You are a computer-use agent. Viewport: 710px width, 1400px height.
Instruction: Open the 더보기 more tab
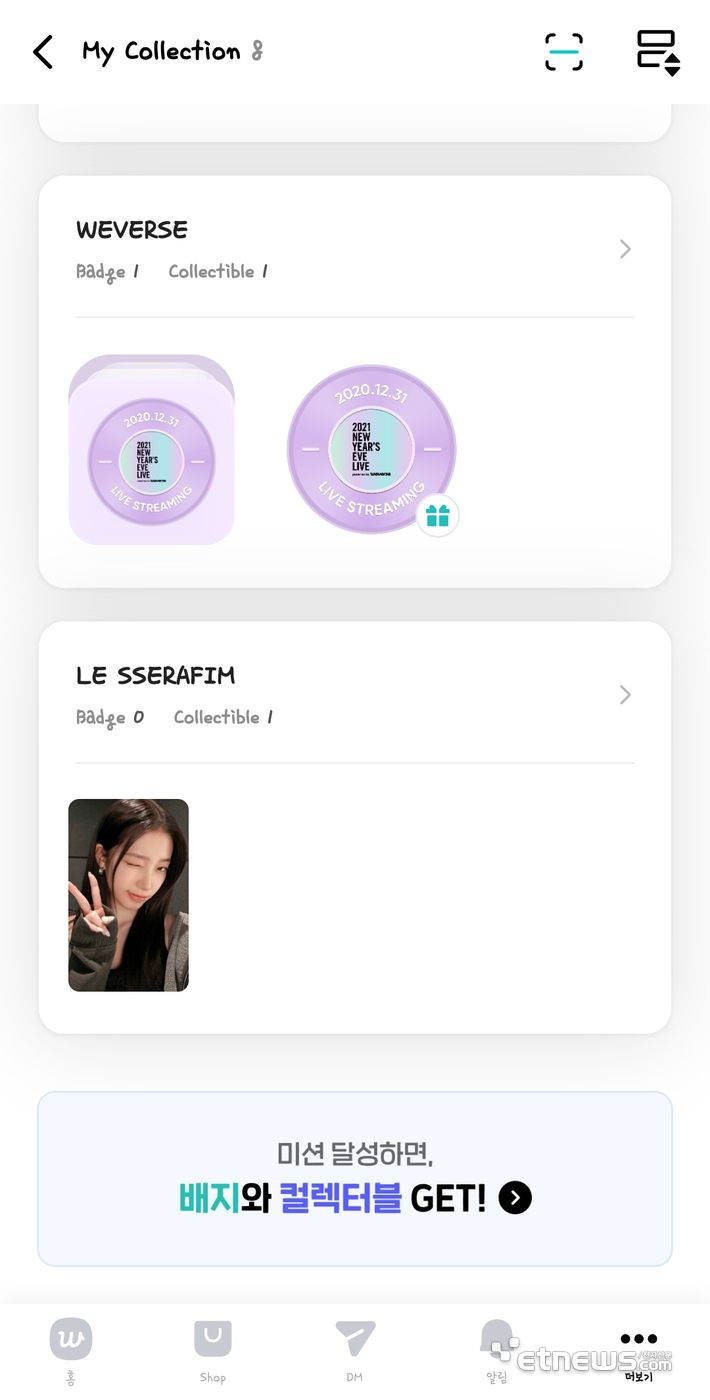point(638,1348)
